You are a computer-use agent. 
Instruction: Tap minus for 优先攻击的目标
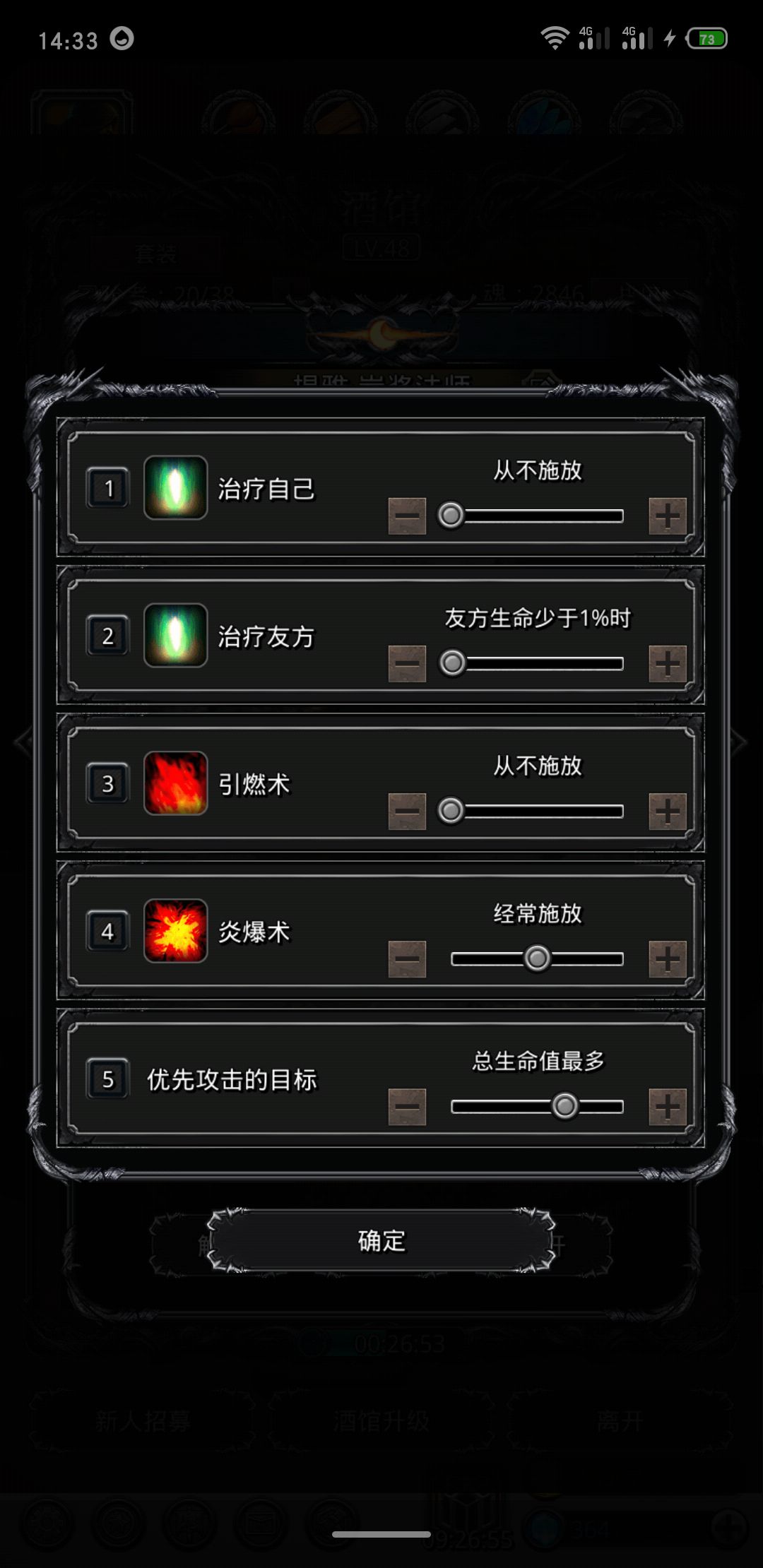[407, 1107]
